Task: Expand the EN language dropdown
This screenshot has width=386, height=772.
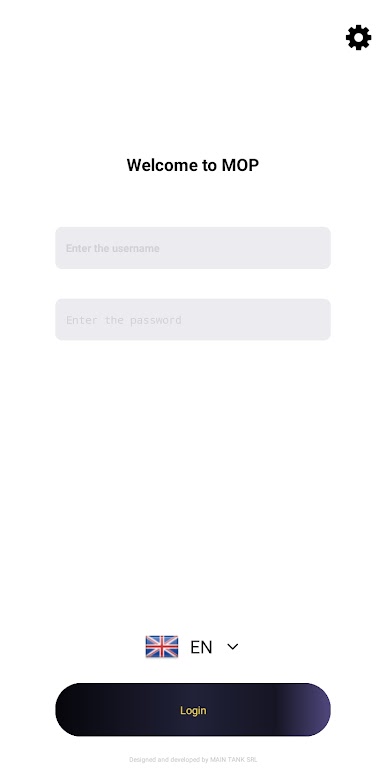Action: pyautogui.click(x=193, y=646)
